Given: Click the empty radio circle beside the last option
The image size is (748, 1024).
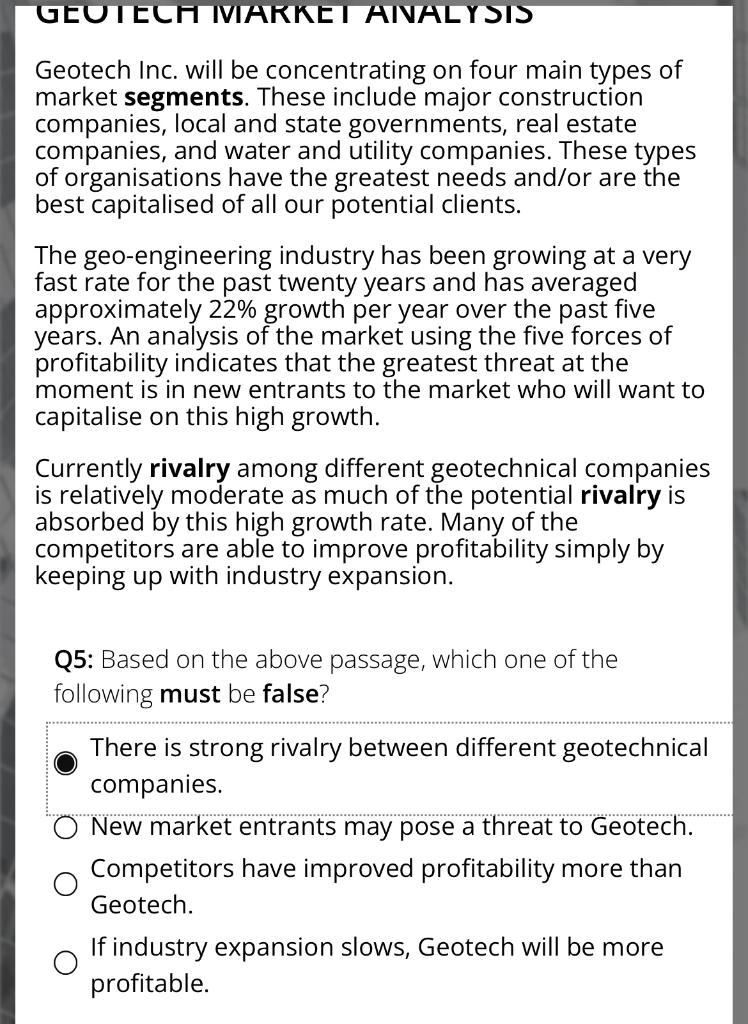Looking at the screenshot, I should pos(65,962).
